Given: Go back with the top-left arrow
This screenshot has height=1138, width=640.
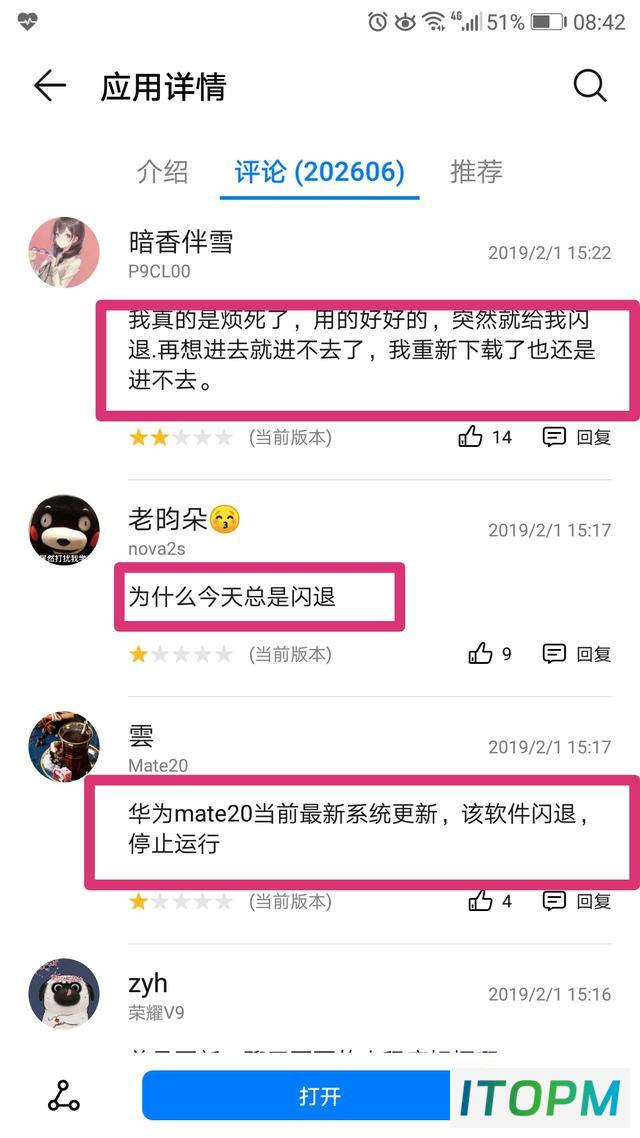Looking at the screenshot, I should (x=50, y=86).
